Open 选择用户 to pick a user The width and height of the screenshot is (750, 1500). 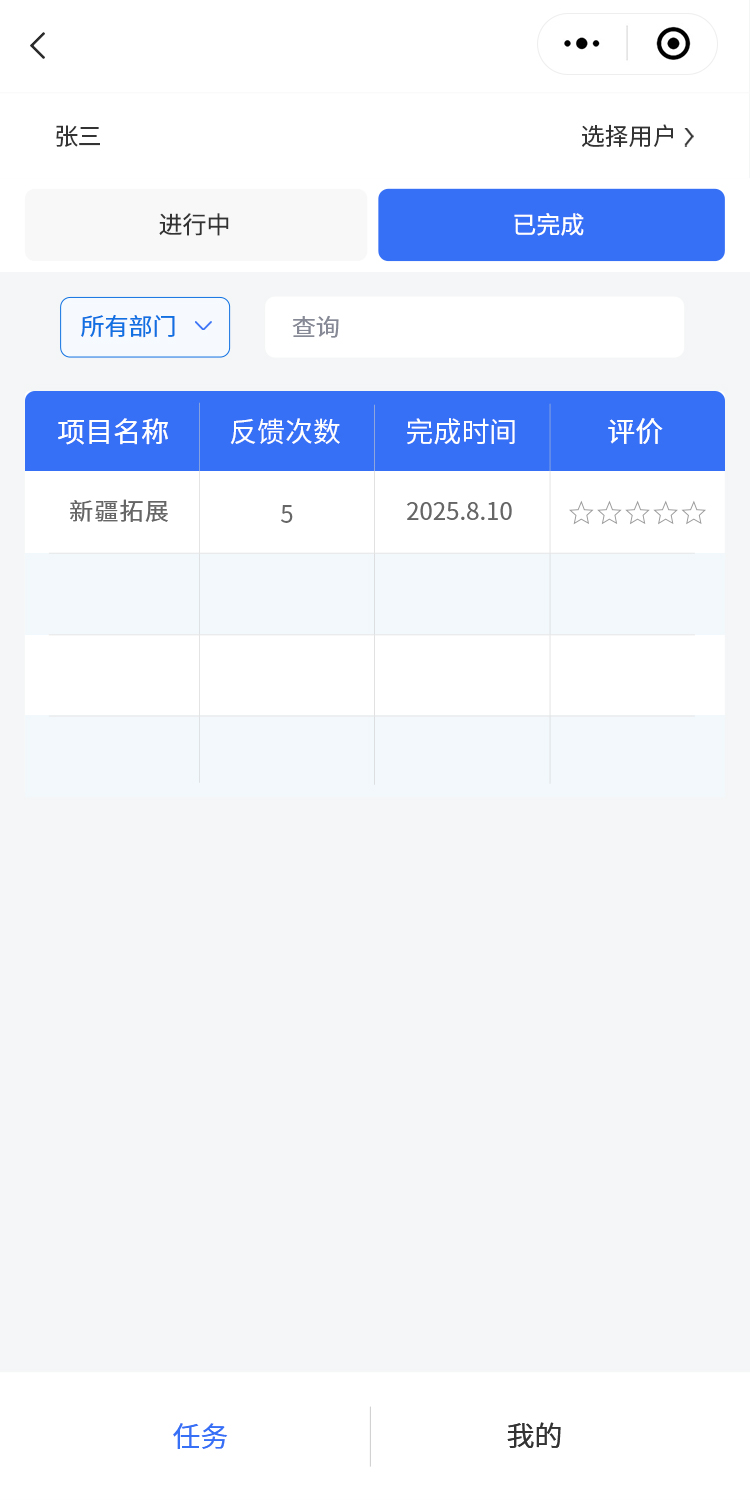[x=637, y=137]
